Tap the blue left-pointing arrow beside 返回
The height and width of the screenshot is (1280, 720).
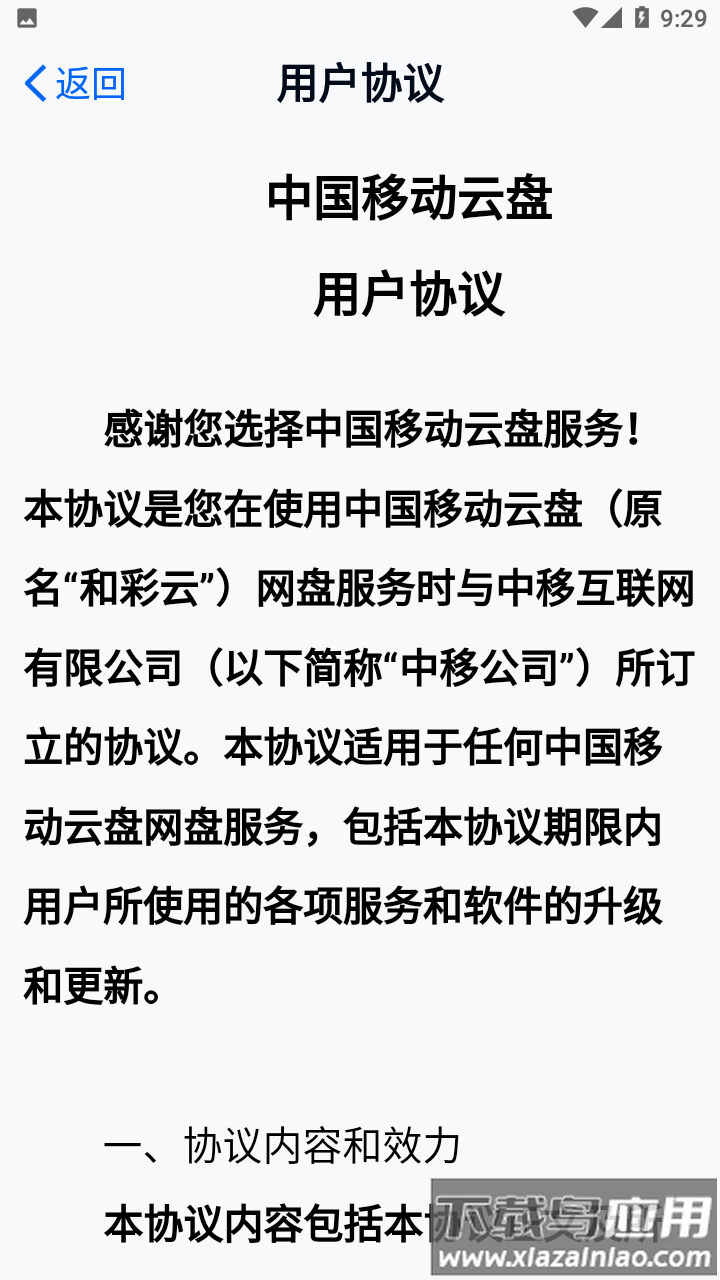34,85
